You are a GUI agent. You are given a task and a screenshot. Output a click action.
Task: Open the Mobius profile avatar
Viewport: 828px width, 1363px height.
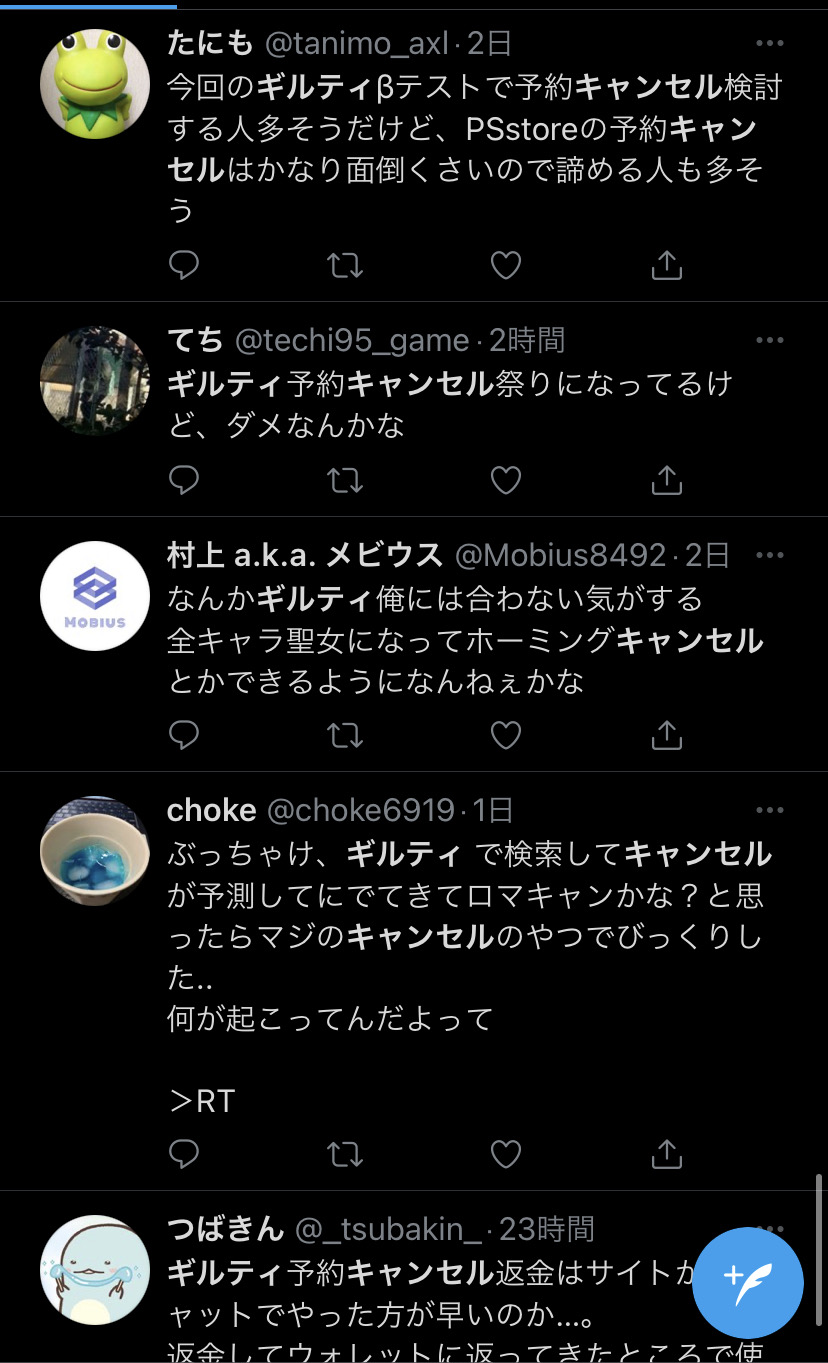coord(95,596)
